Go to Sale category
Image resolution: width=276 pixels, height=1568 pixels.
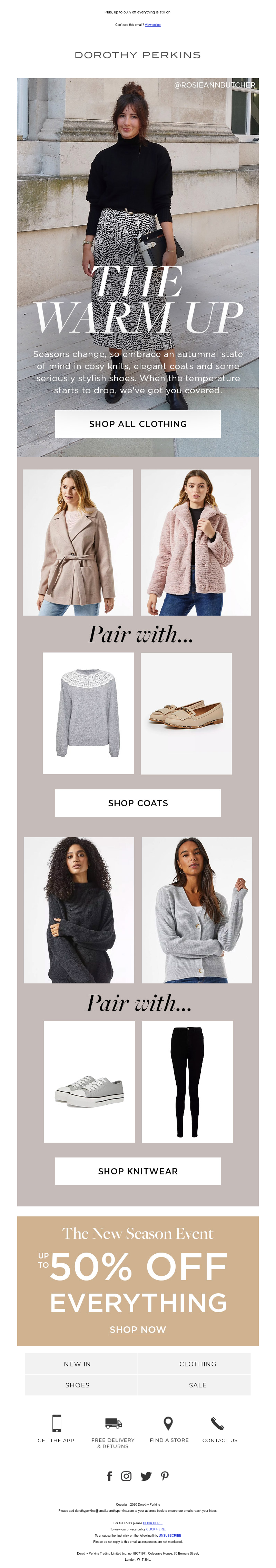coord(197,1385)
